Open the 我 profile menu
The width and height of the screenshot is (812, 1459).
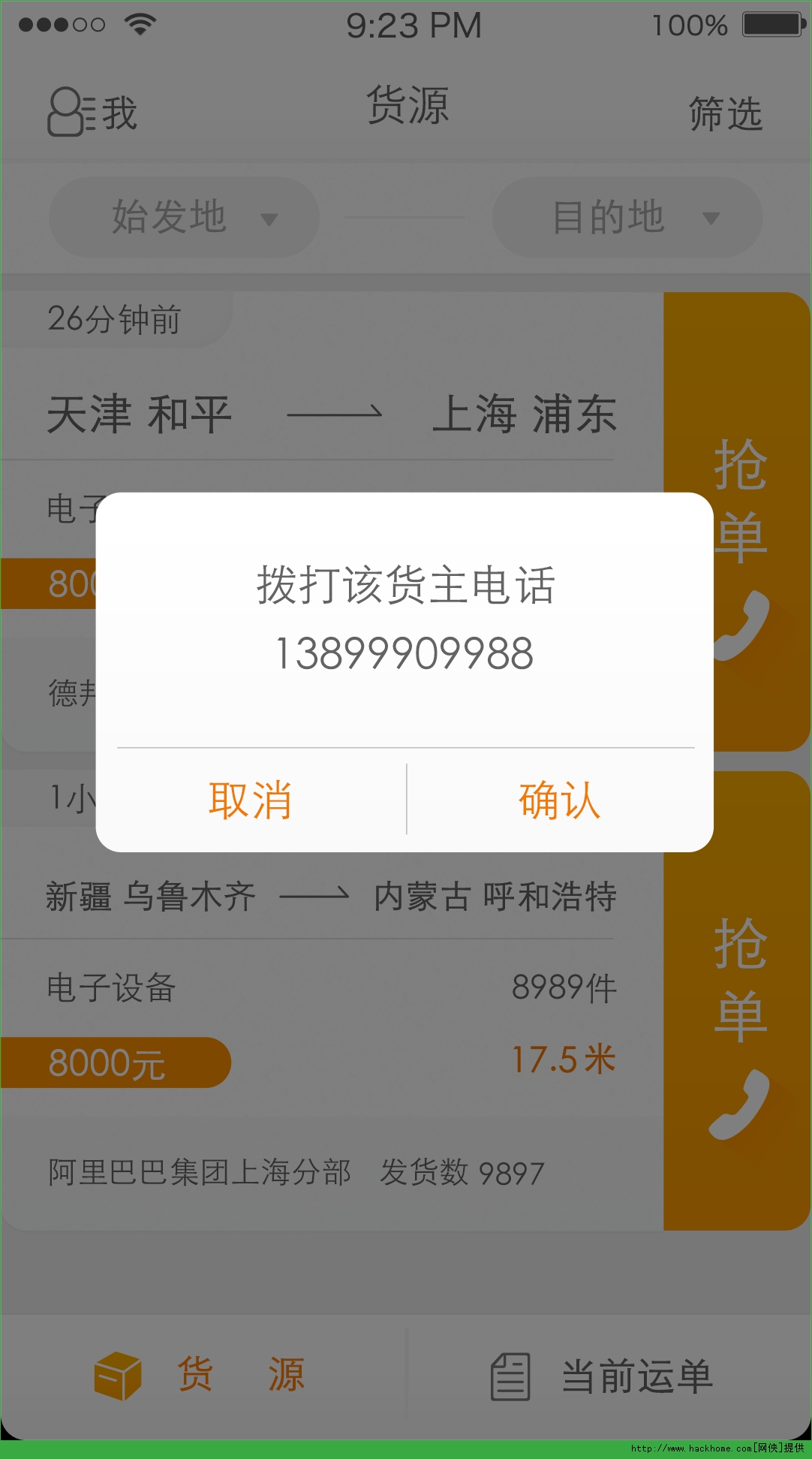pyautogui.click(x=92, y=113)
